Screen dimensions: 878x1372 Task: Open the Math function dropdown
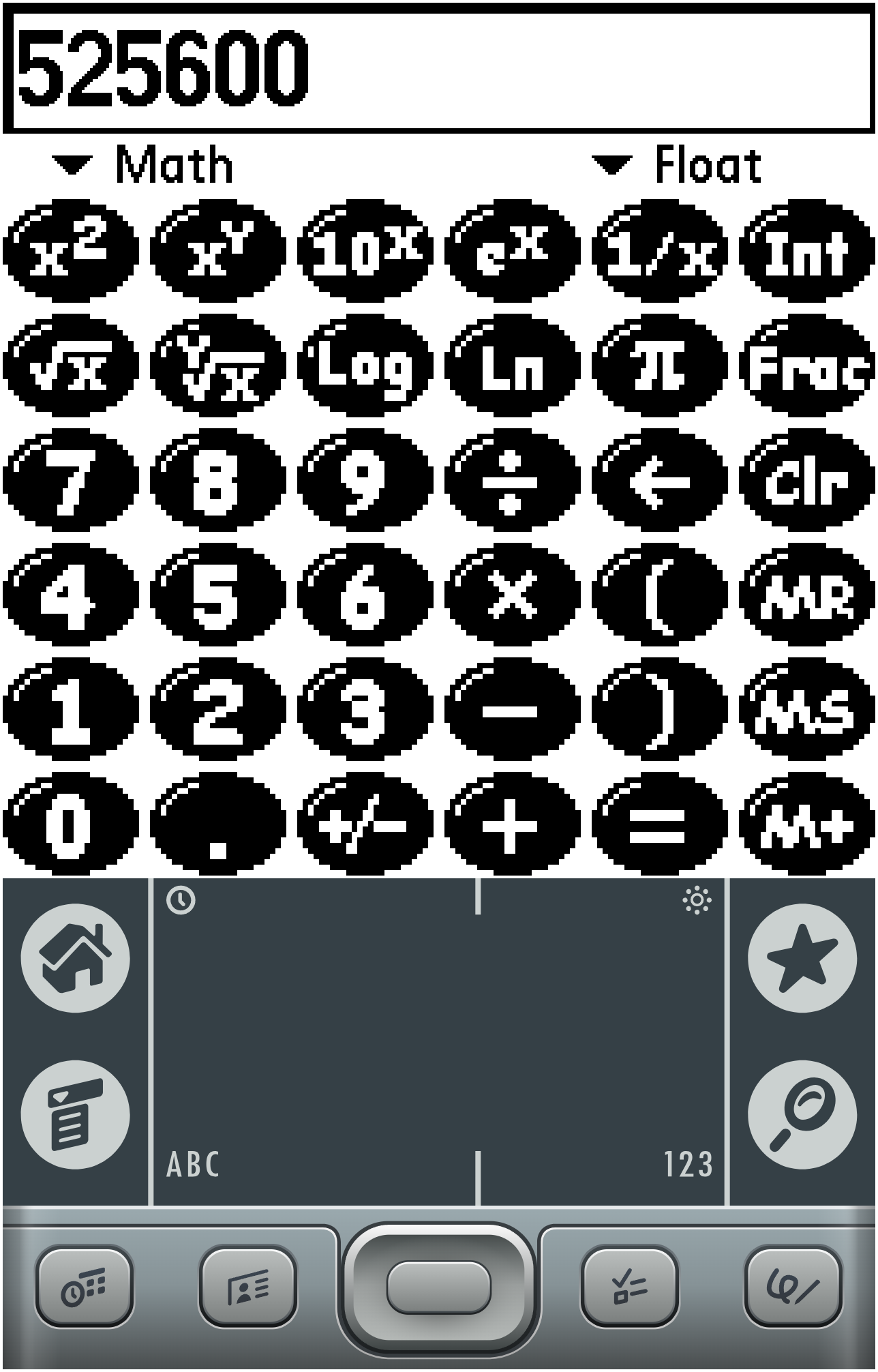(x=143, y=165)
